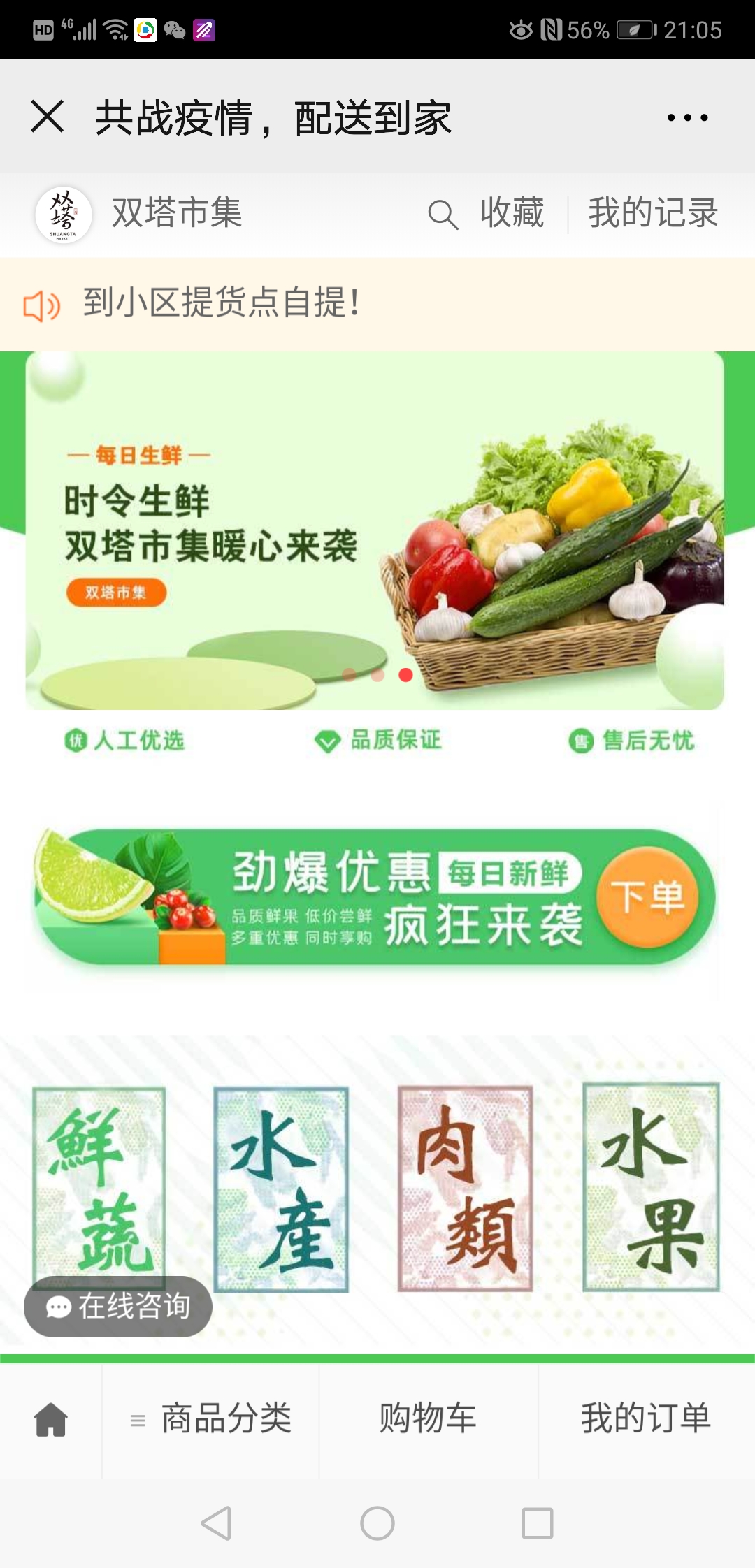Tap the system back button
This screenshot has width=755, height=1568.
tap(217, 1523)
